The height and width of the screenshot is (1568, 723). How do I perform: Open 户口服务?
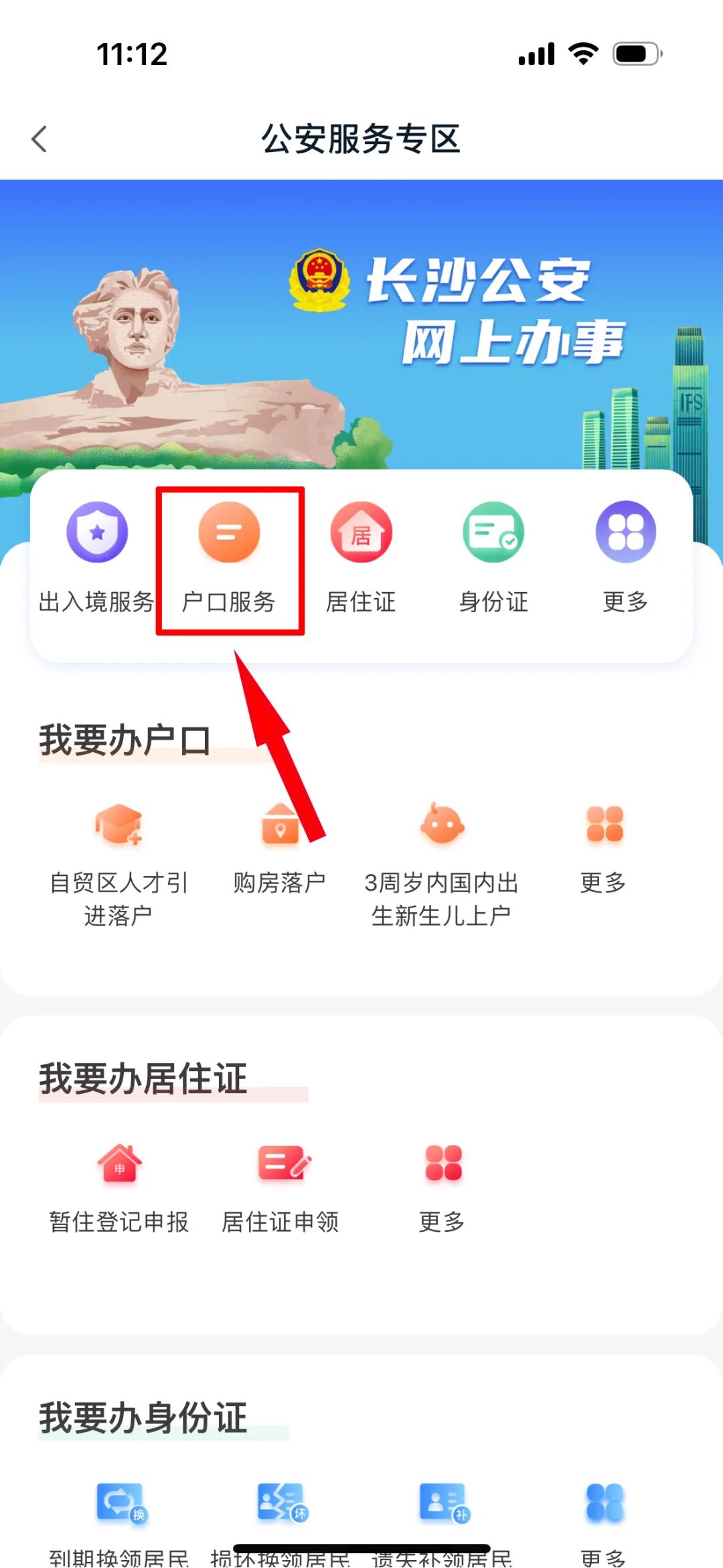point(229,557)
